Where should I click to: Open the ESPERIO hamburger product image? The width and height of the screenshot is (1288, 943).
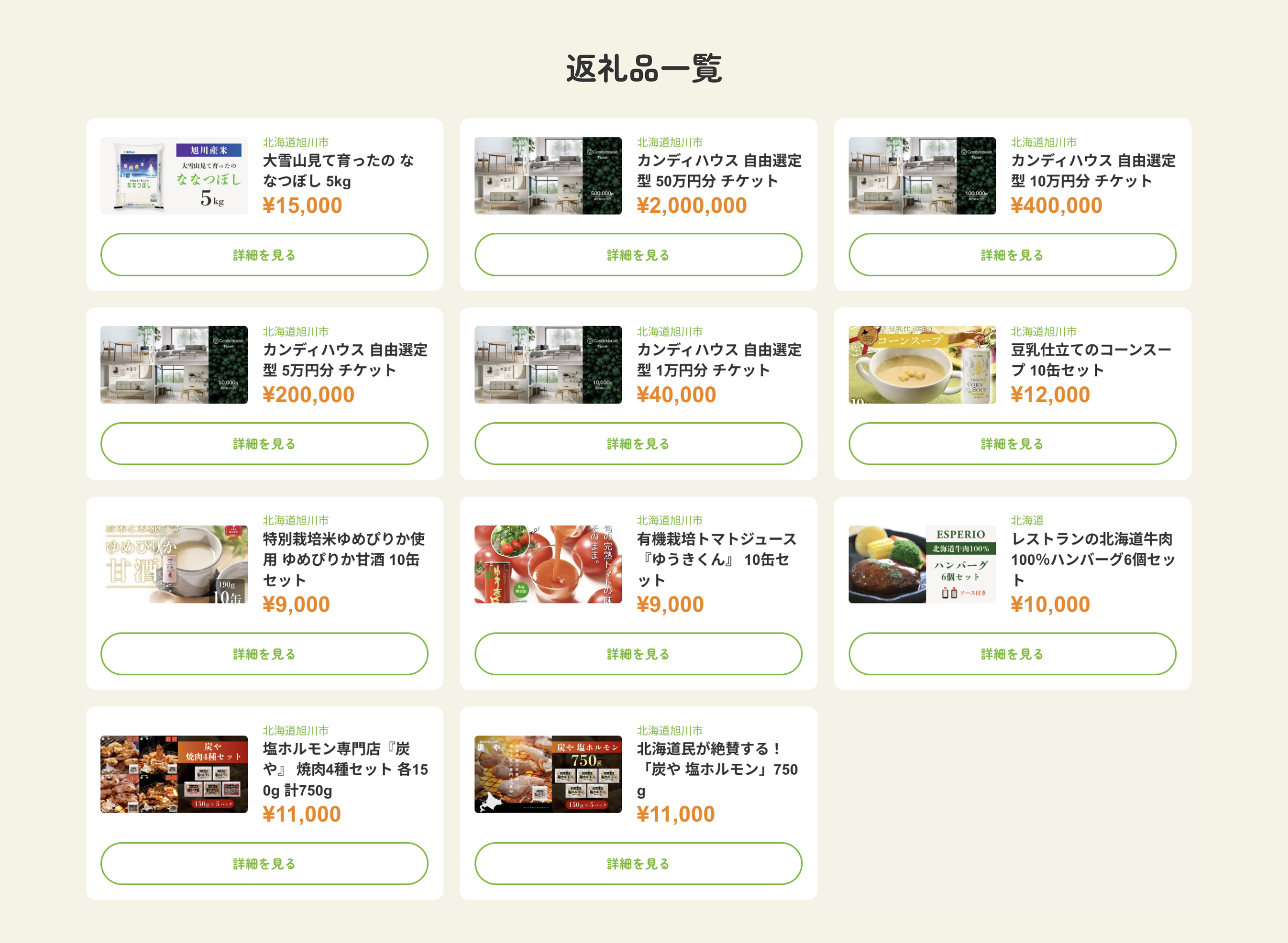tap(922, 564)
